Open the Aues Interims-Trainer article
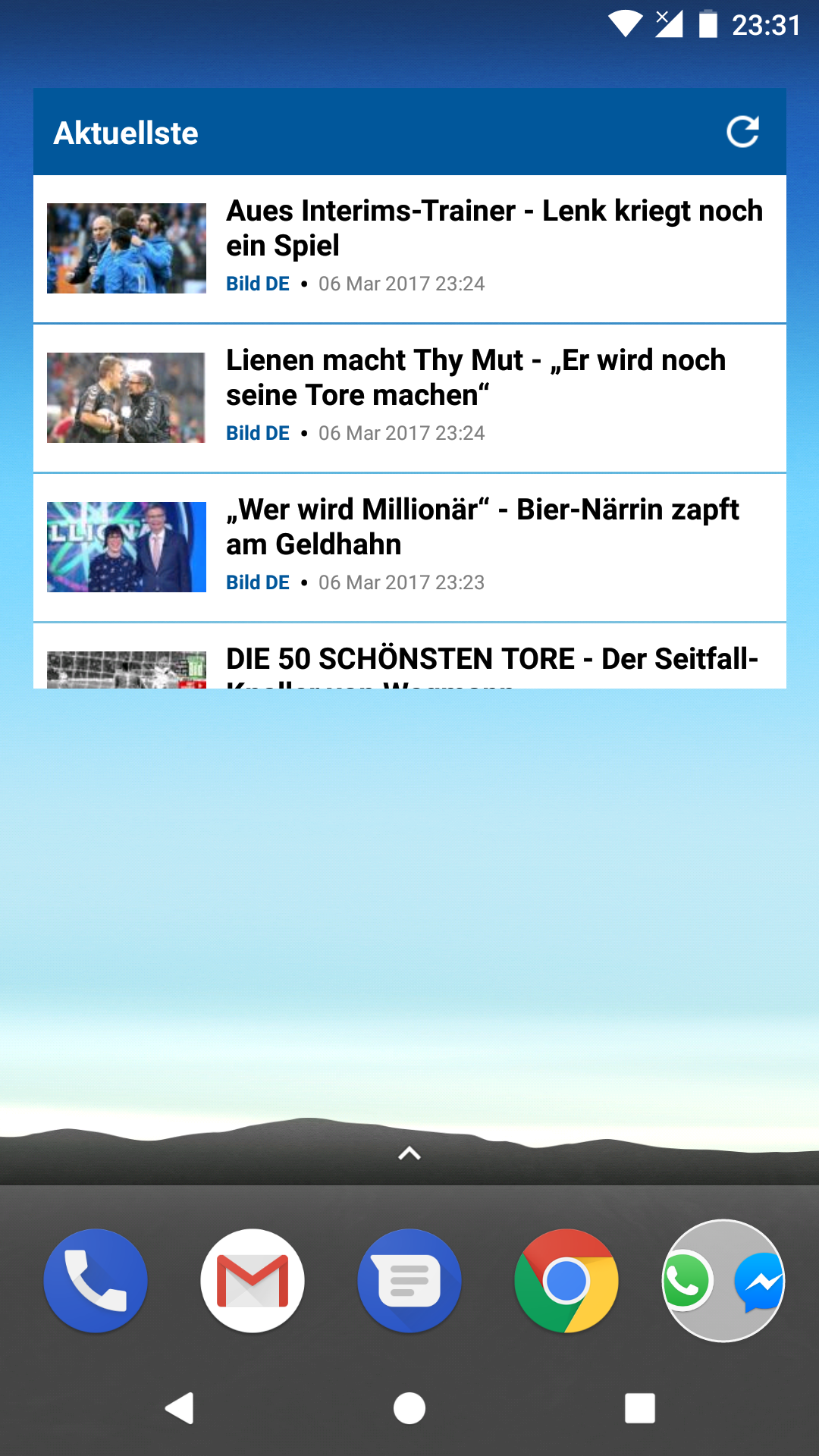Screen dimensions: 819x1456 (409, 249)
